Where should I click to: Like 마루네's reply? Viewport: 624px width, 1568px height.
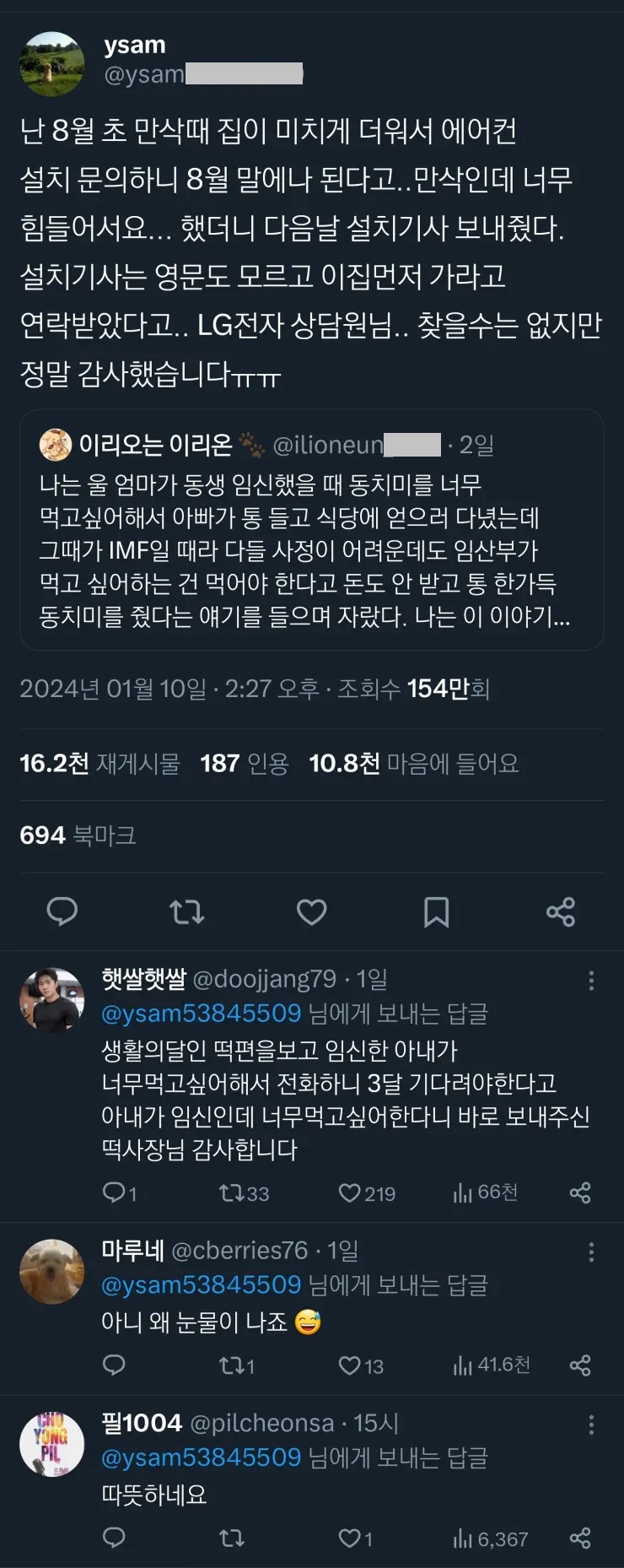click(350, 1365)
